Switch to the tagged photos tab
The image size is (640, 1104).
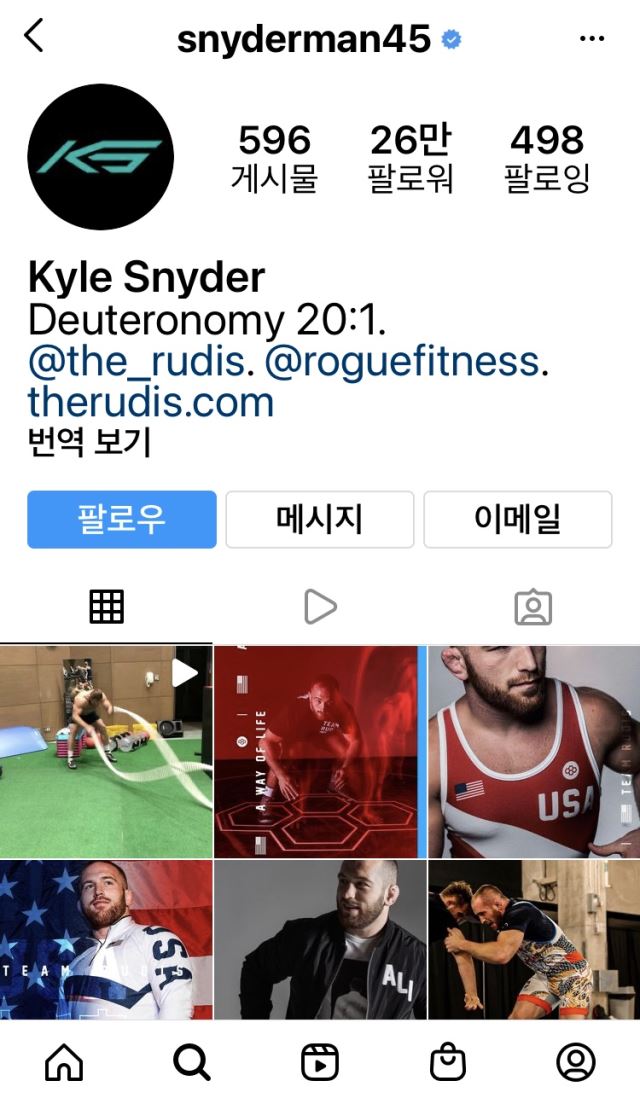(532, 606)
